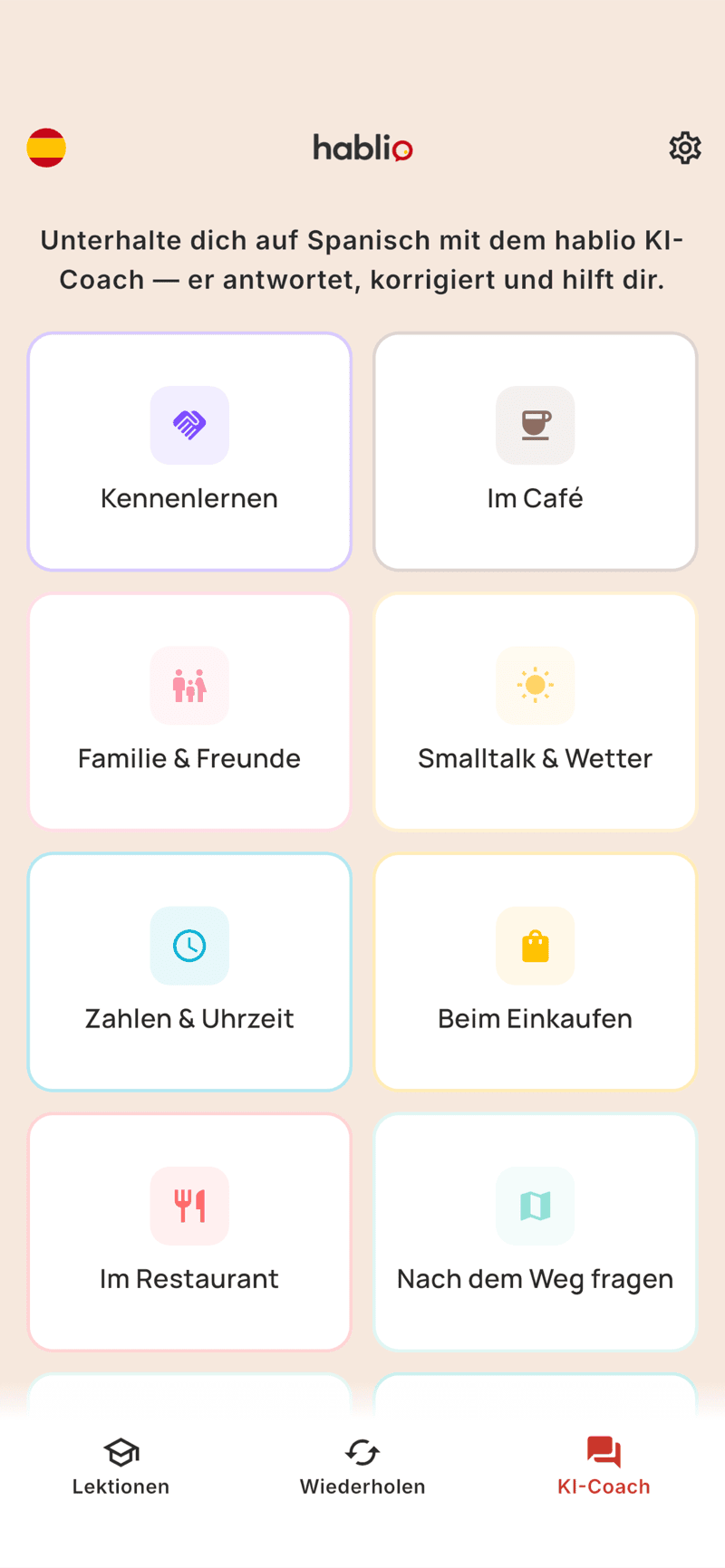Open Nach dem Weg fragen topic
This screenshot has width=725, height=1568.
click(x=535, y=1232)
